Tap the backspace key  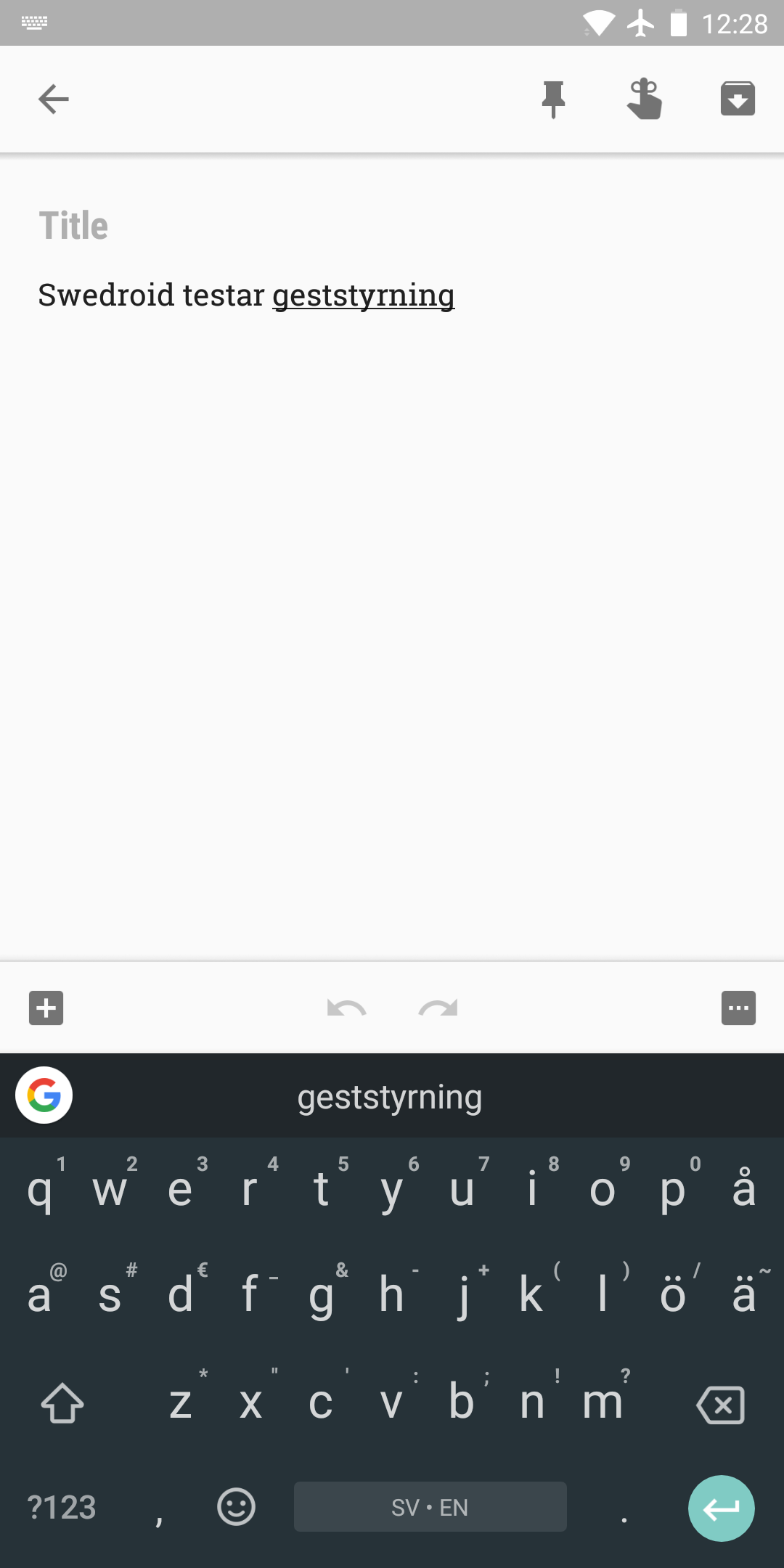click(x=721, y=1405)
